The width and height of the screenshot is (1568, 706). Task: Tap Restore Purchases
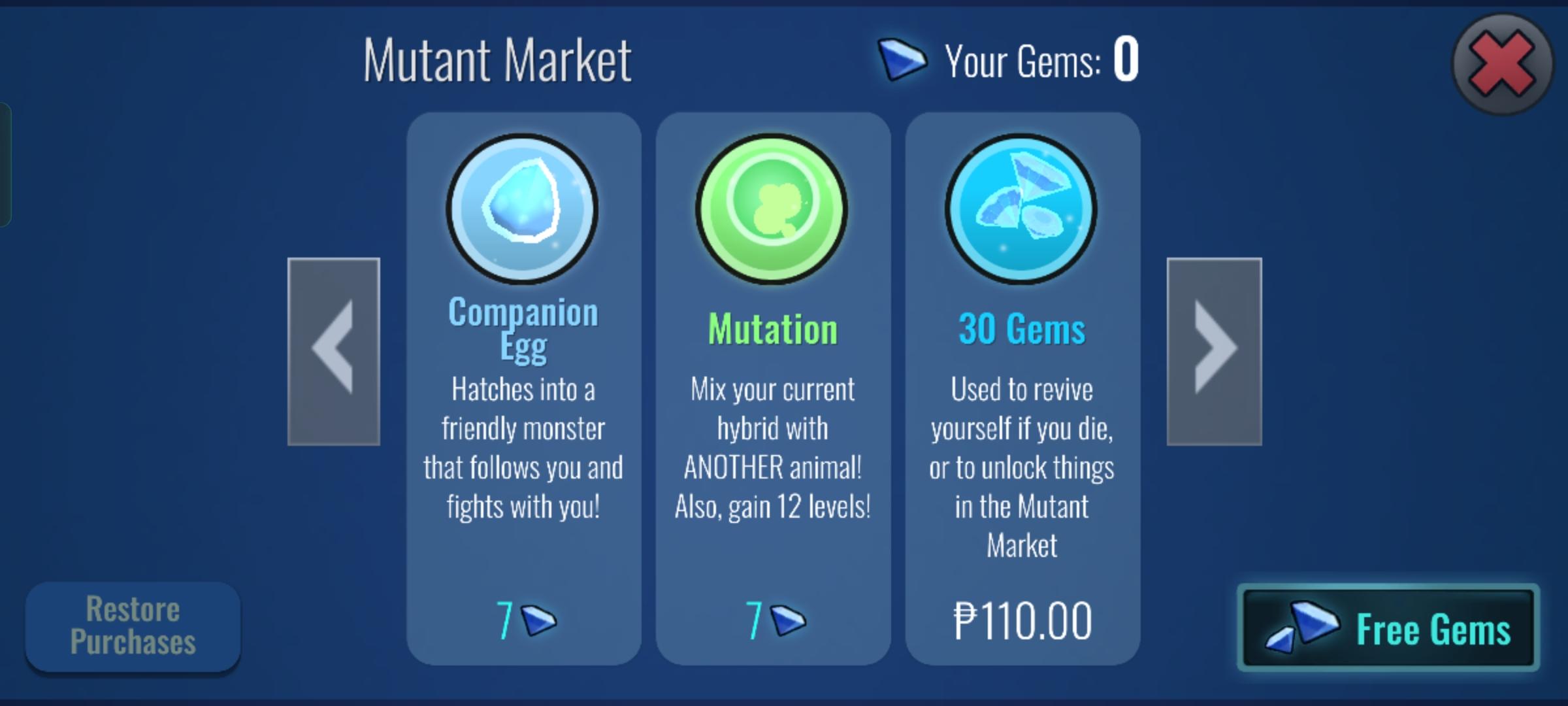pos(133,626)
